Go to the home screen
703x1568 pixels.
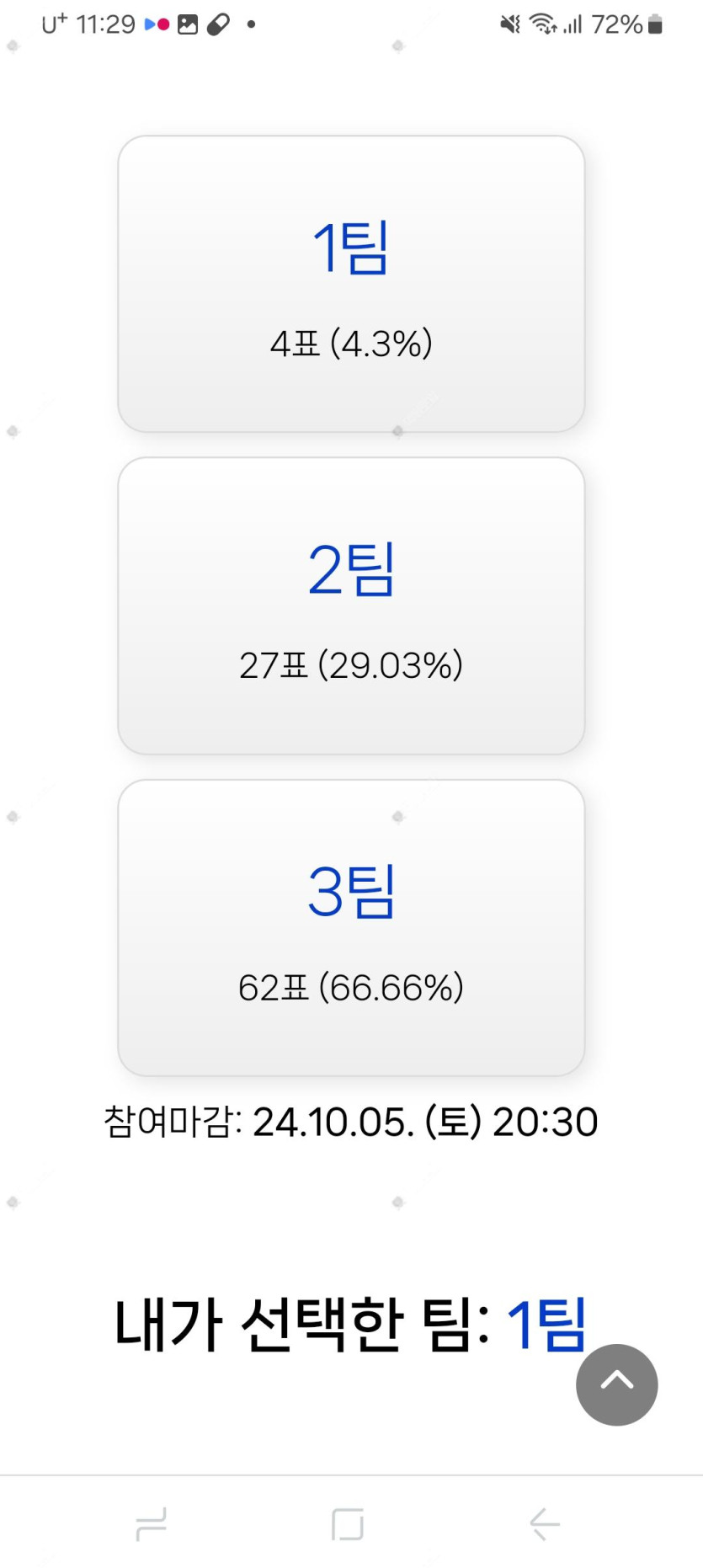[348, 1523]
